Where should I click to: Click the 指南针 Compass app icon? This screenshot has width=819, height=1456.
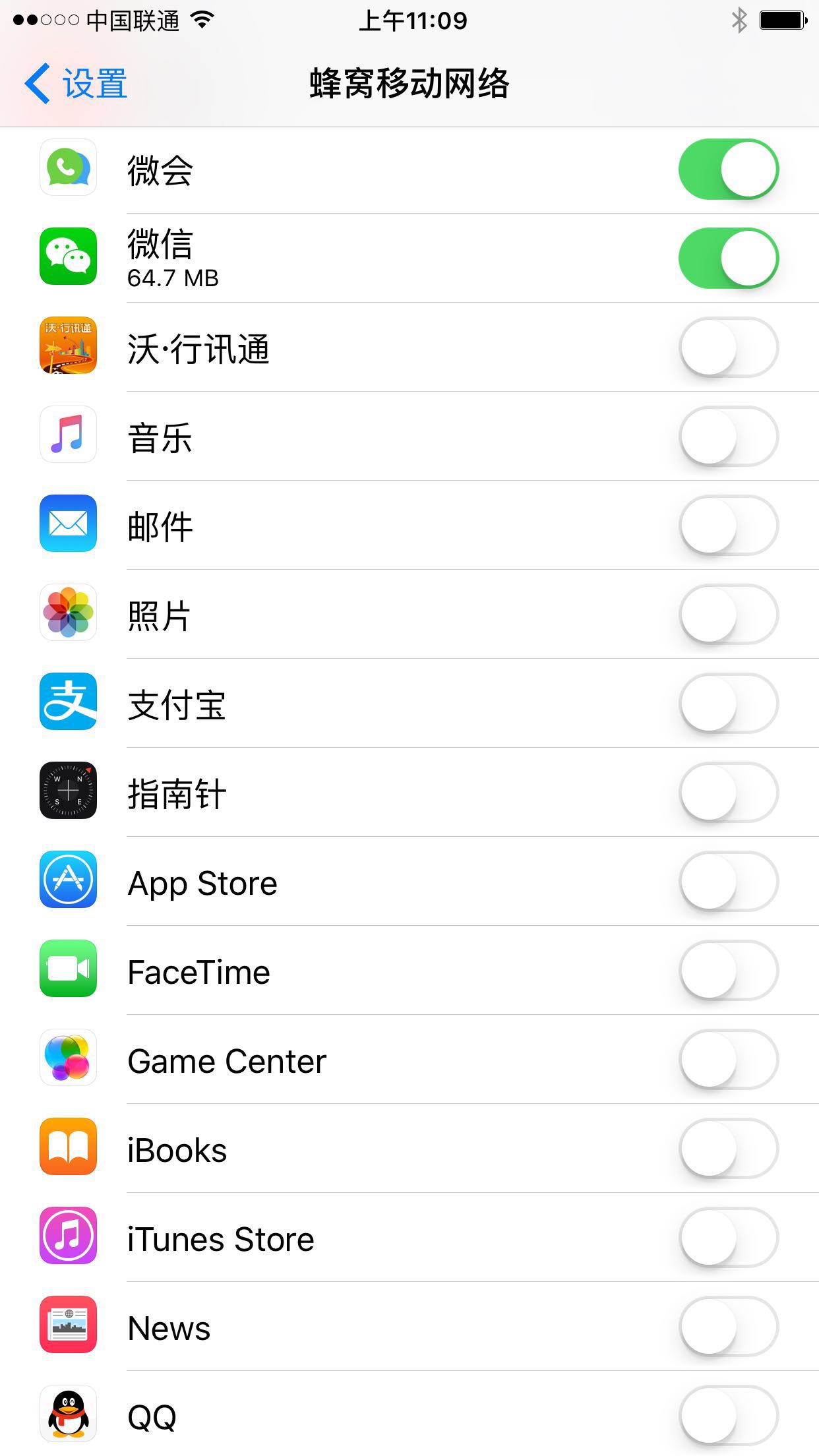tap(68, 791)
